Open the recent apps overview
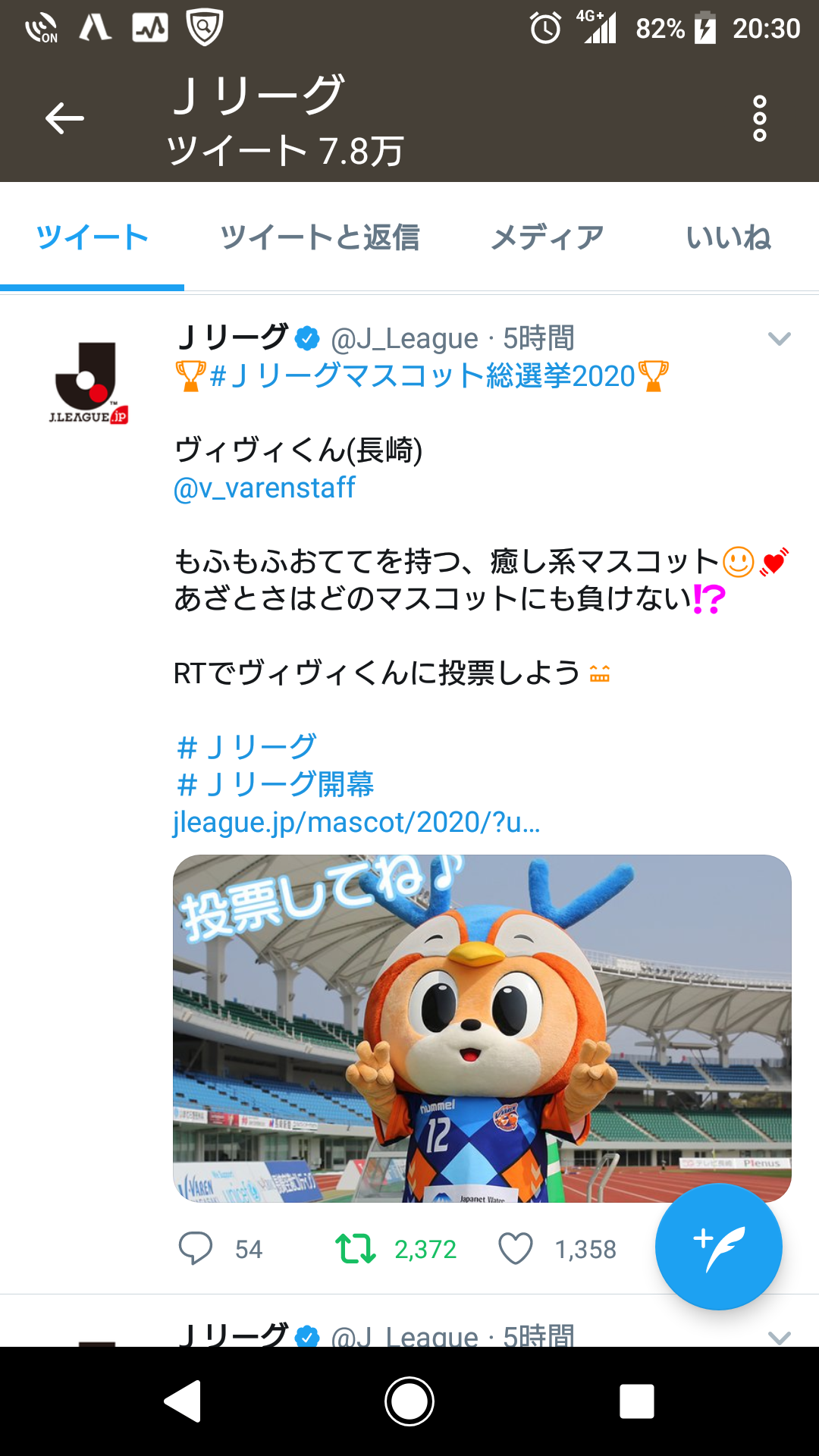This screenshot has width=819, height=1456. tap(636, 1401)
